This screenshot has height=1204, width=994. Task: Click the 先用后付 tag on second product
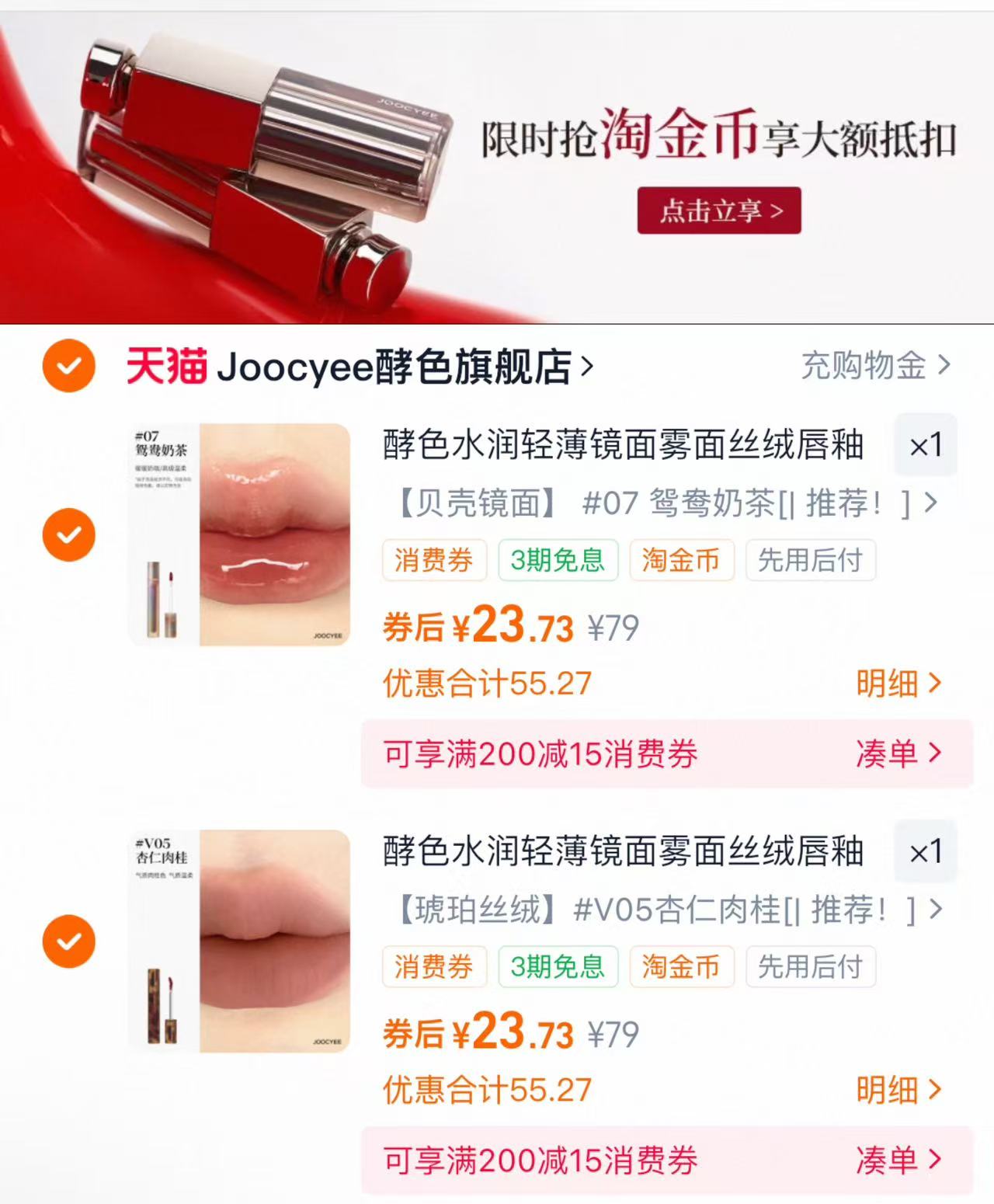pos(810,967)
